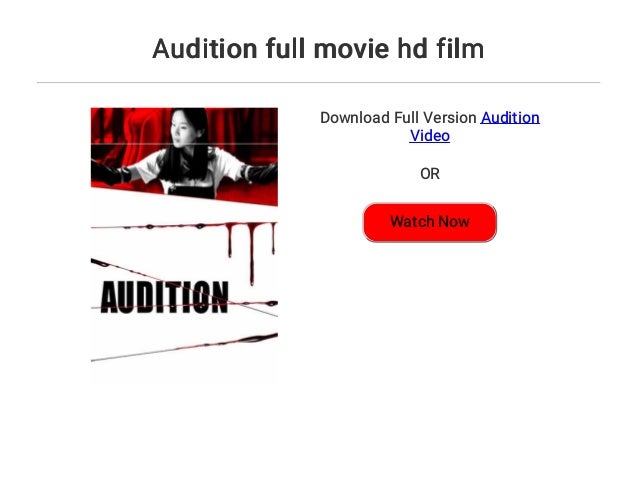Tap the red Watch Now button
Screen dimensions: 638x479
click(430, 223)
